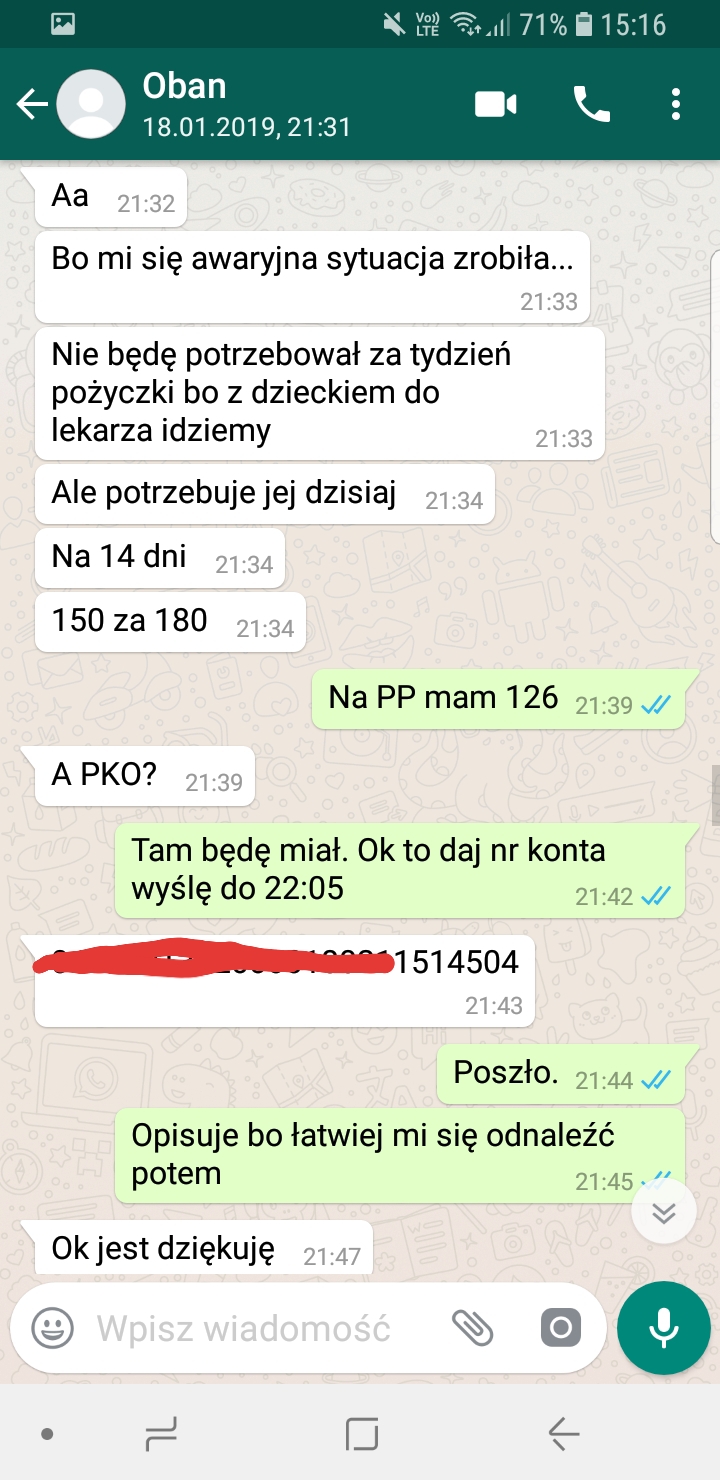
Task: Tap the system home button
Action: click(361, 1434)
